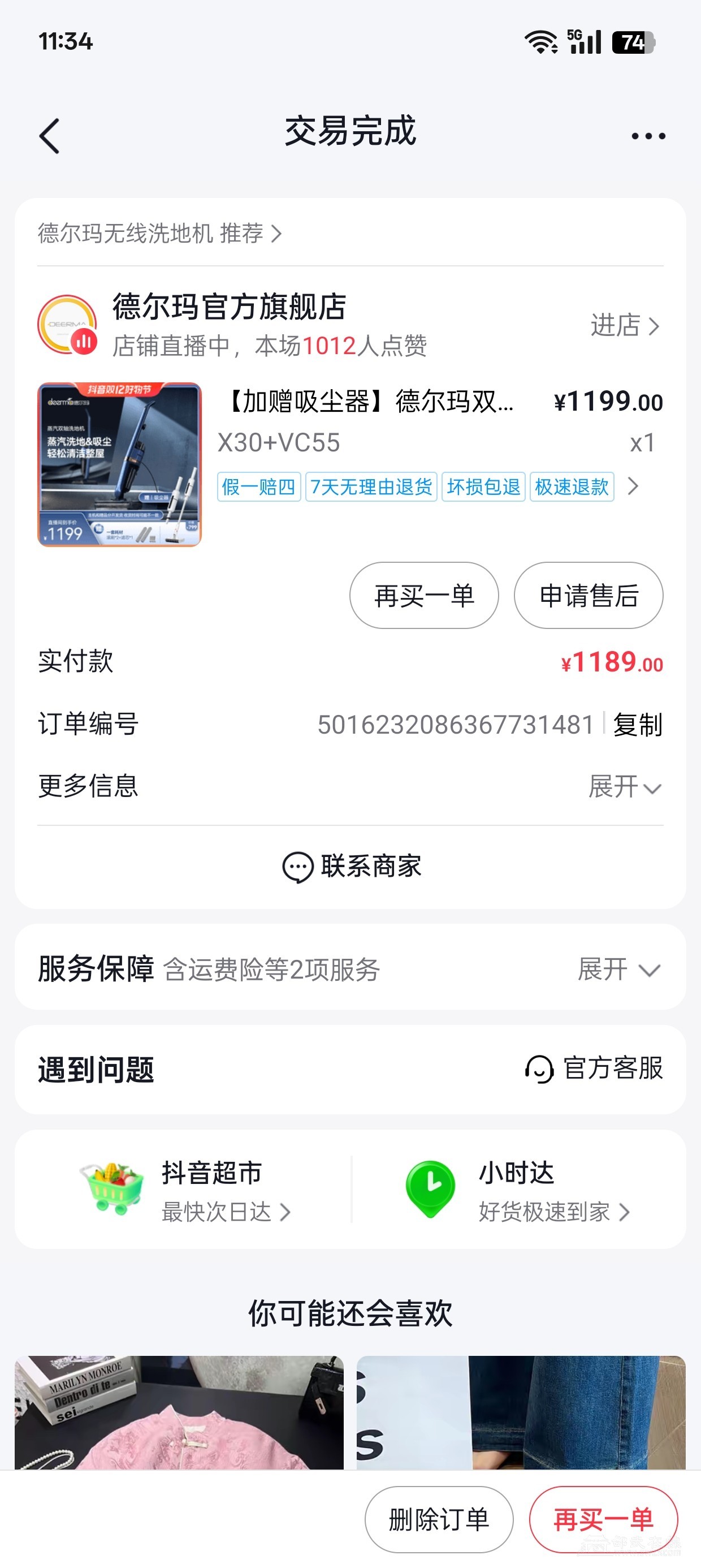Go back from the 交易完成 page
This screenshot has width=701, height=1568.
point(50,136)
